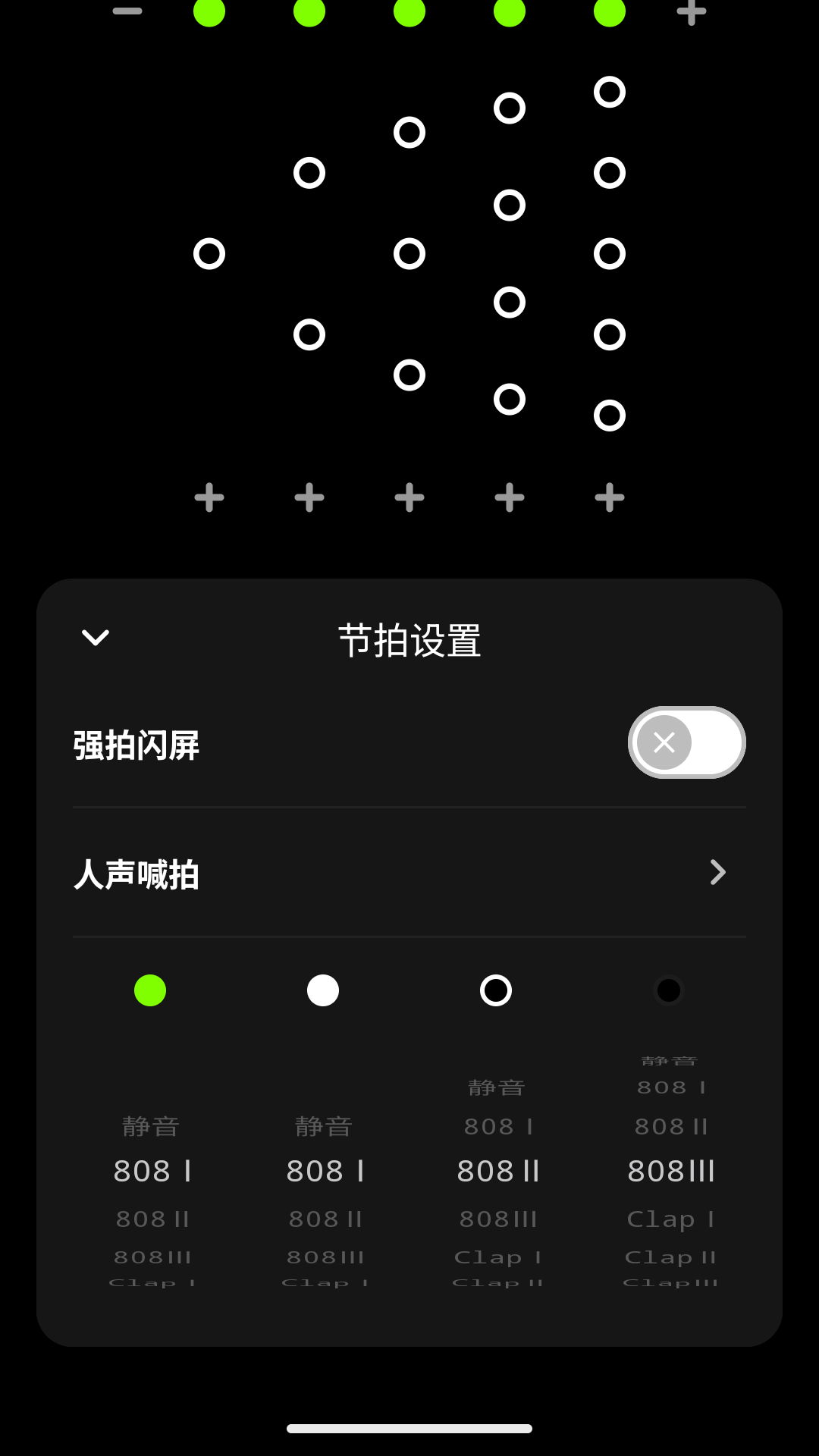Tap plus to increase the beat count
The image size is (819, 1456).
click(x=692, y=12)
